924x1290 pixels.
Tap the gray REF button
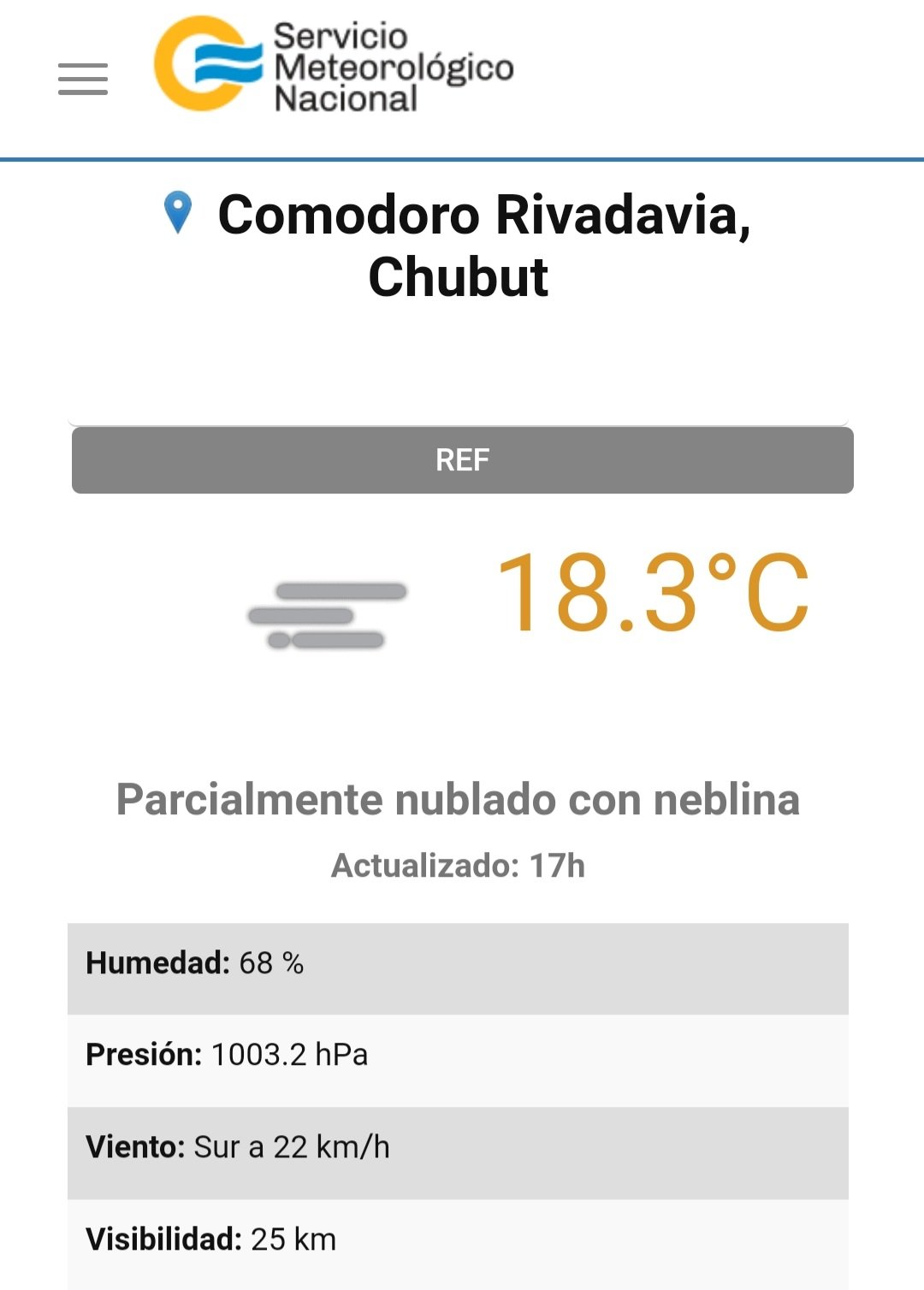tap(462, 460)
